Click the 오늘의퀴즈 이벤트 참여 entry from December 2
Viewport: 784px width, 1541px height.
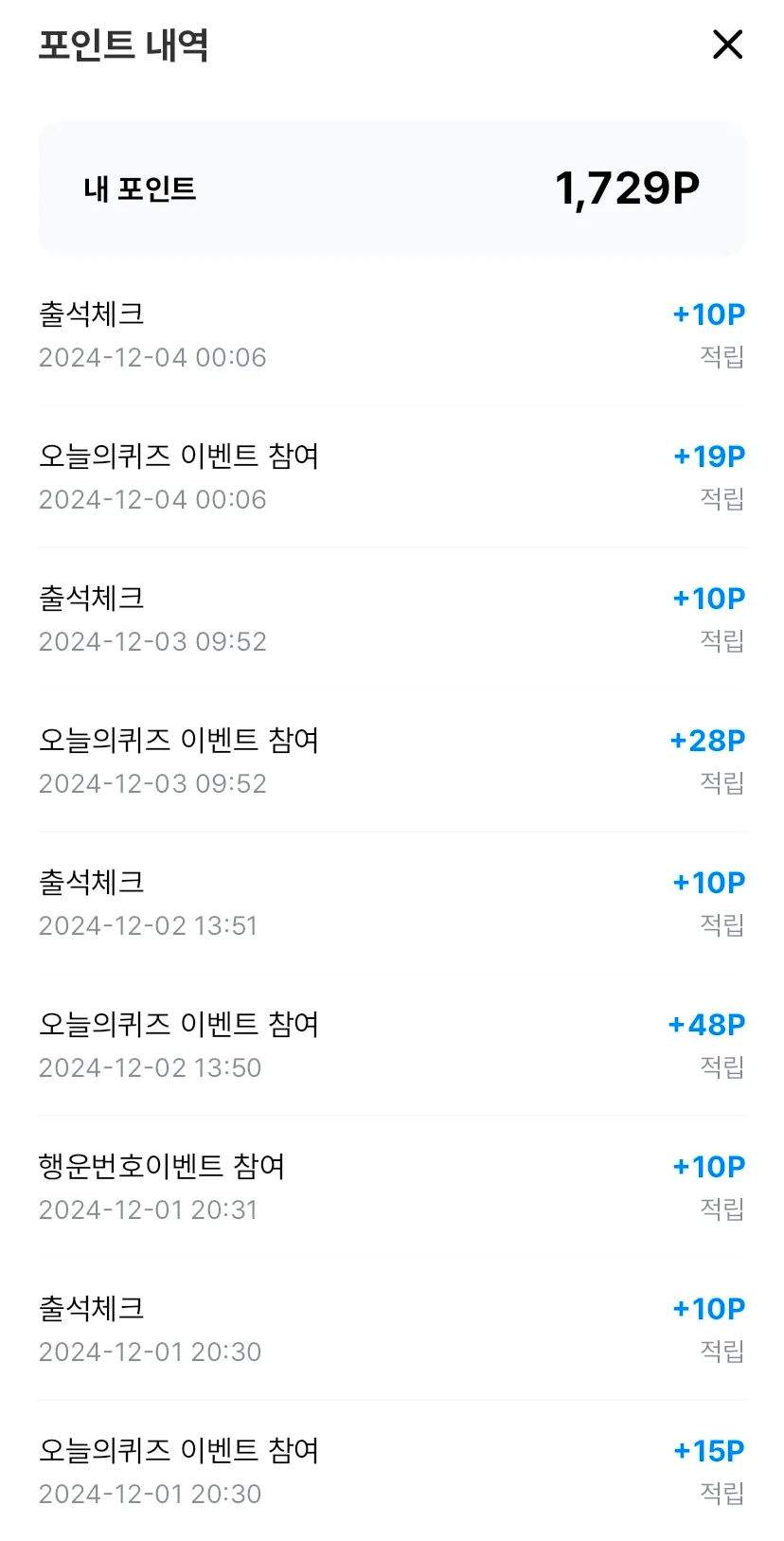coord(180,1024)
